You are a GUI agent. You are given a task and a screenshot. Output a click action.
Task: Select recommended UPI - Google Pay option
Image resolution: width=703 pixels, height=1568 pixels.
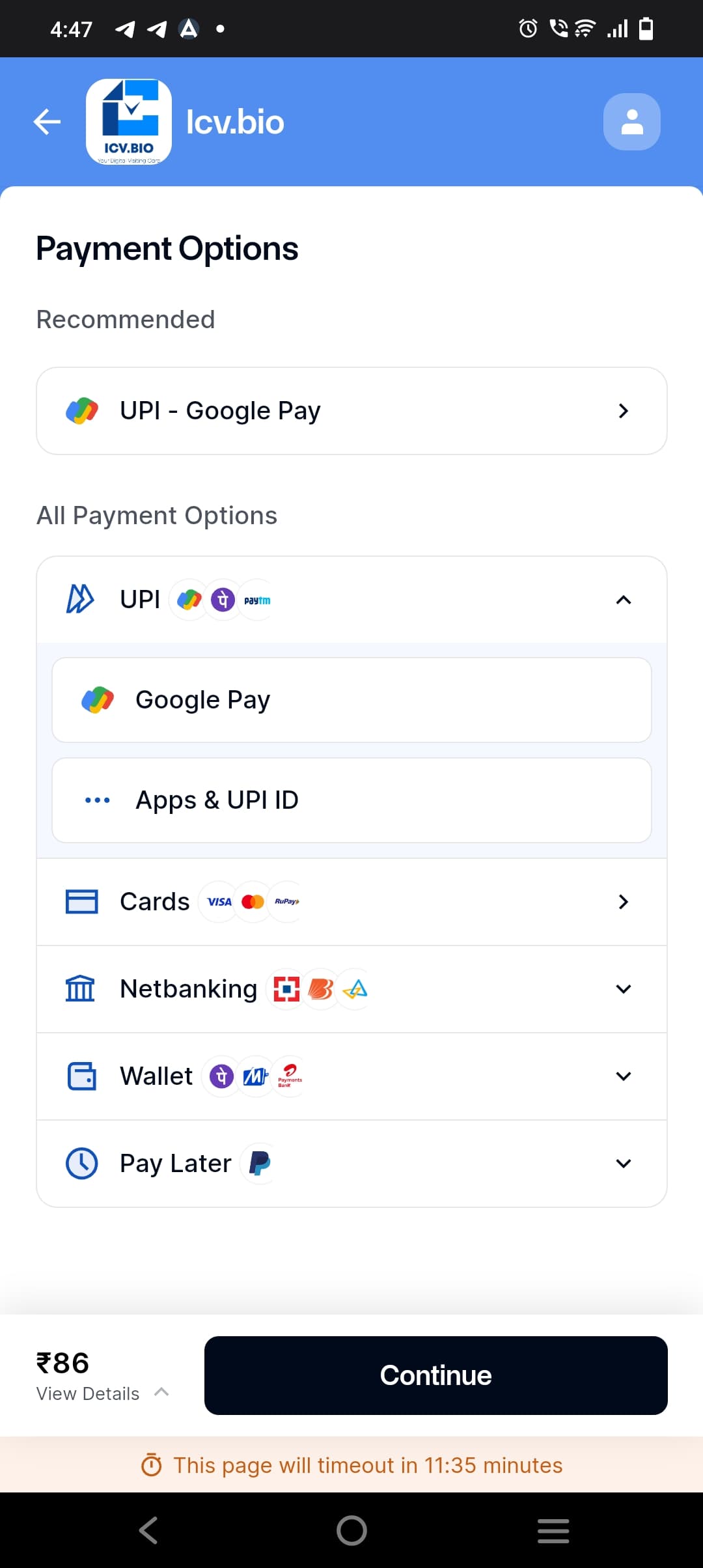coord(351,411)
